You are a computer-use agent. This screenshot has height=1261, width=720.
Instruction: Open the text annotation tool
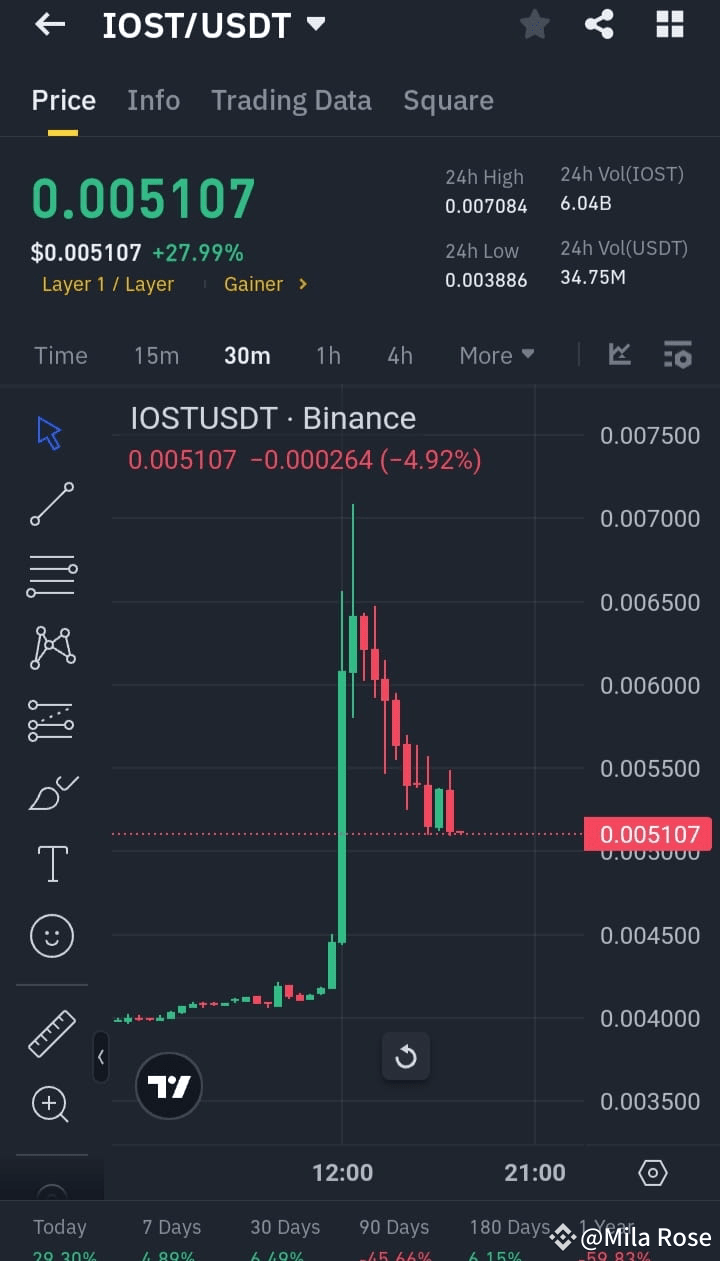[52, 862]
